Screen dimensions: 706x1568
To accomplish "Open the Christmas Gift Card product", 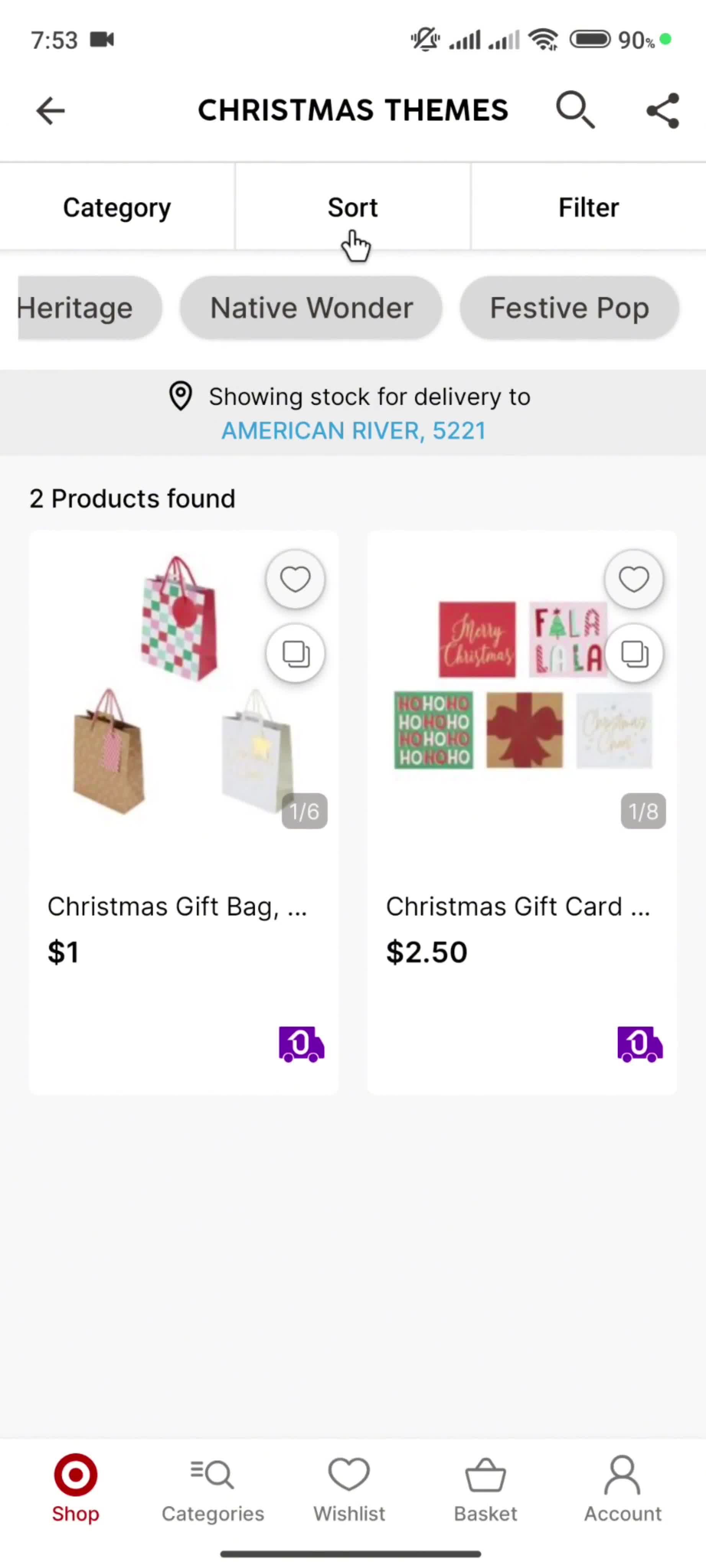I will point(517,906).
